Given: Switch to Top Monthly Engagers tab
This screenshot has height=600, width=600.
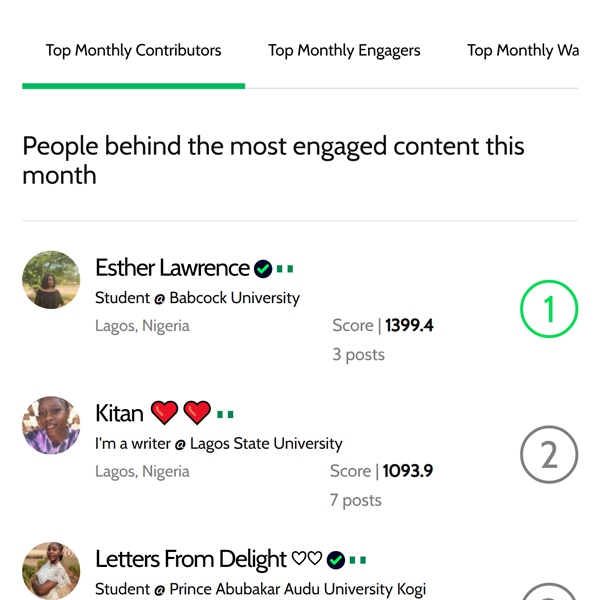Looking at the screenshot, I should pos(344,51).
